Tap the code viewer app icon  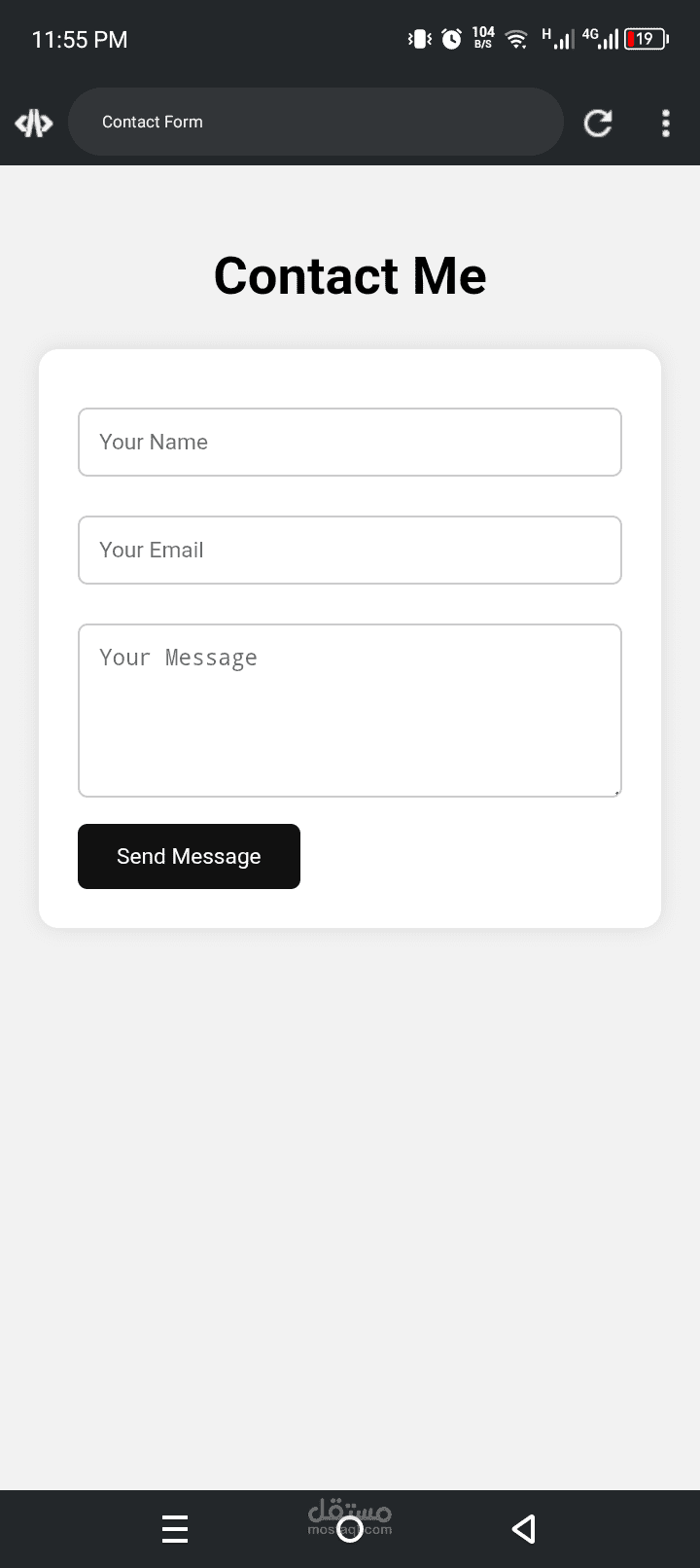pyautogui.click(x=33, y=123)
